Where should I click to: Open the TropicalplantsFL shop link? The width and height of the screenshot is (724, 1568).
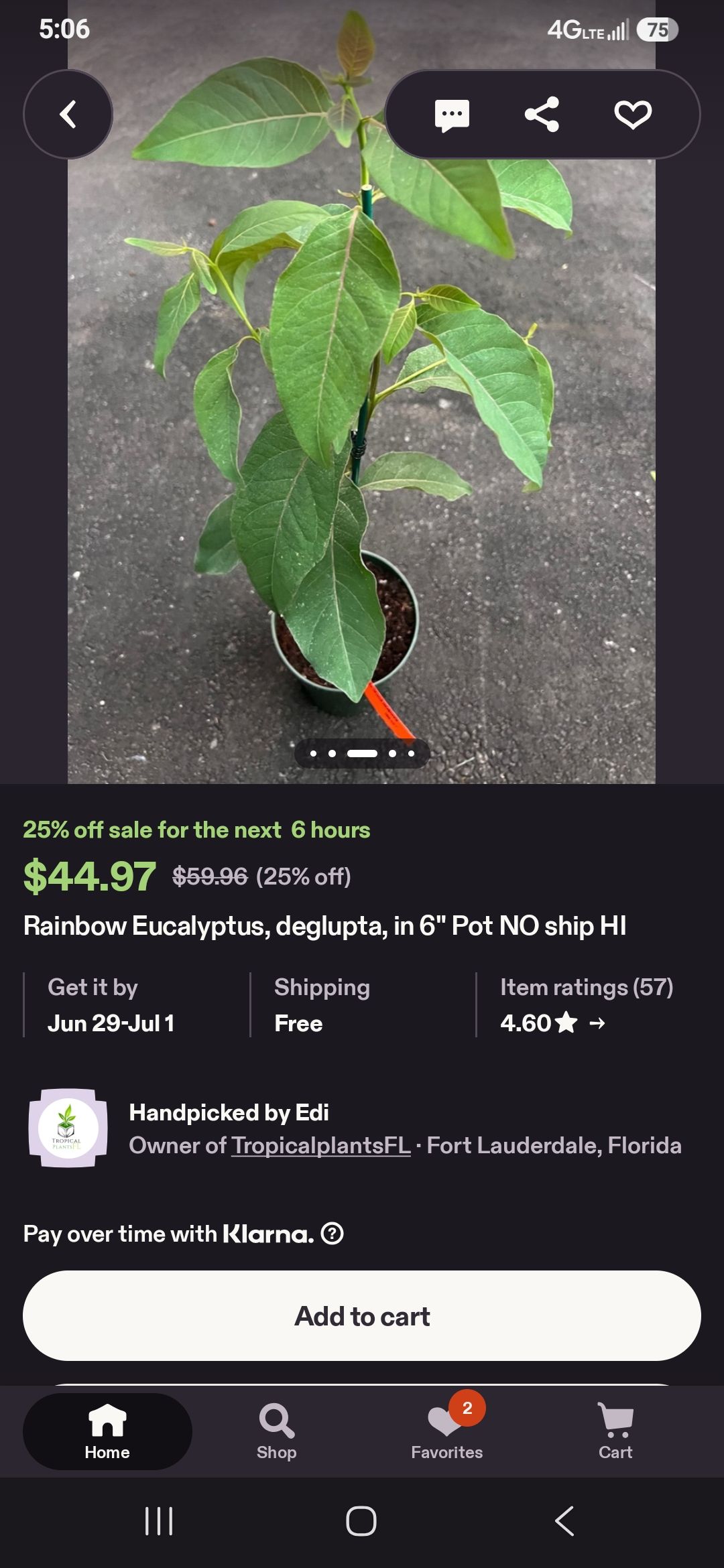[x=321, y=1145]
